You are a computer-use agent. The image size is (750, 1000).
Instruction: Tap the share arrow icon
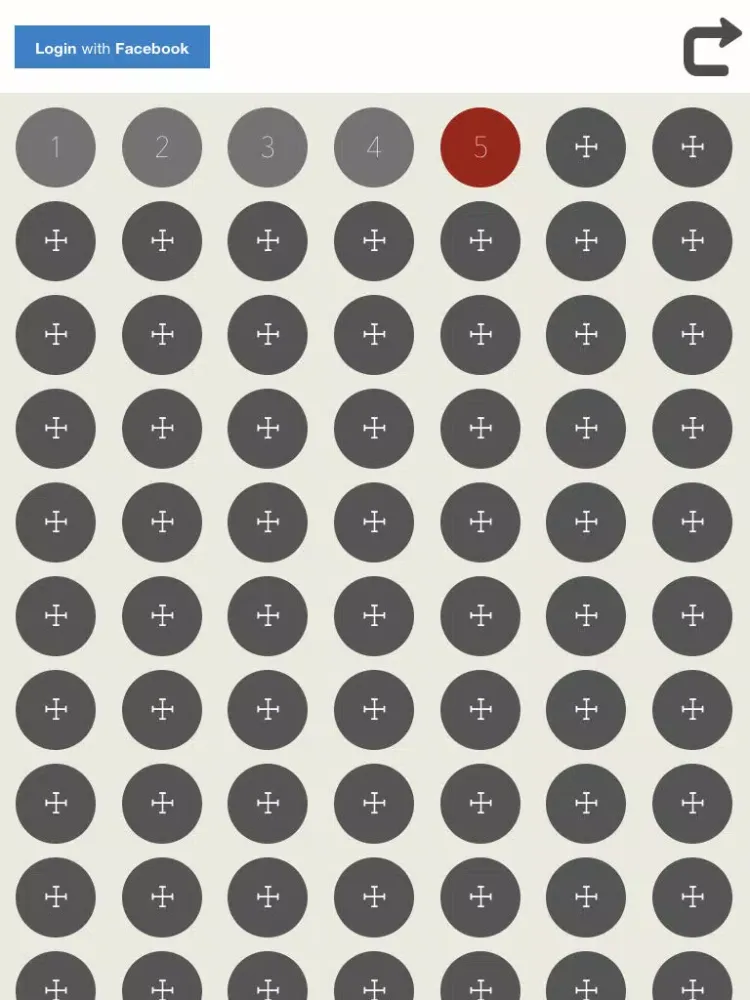pyautogui.click(x=711, y=47)
